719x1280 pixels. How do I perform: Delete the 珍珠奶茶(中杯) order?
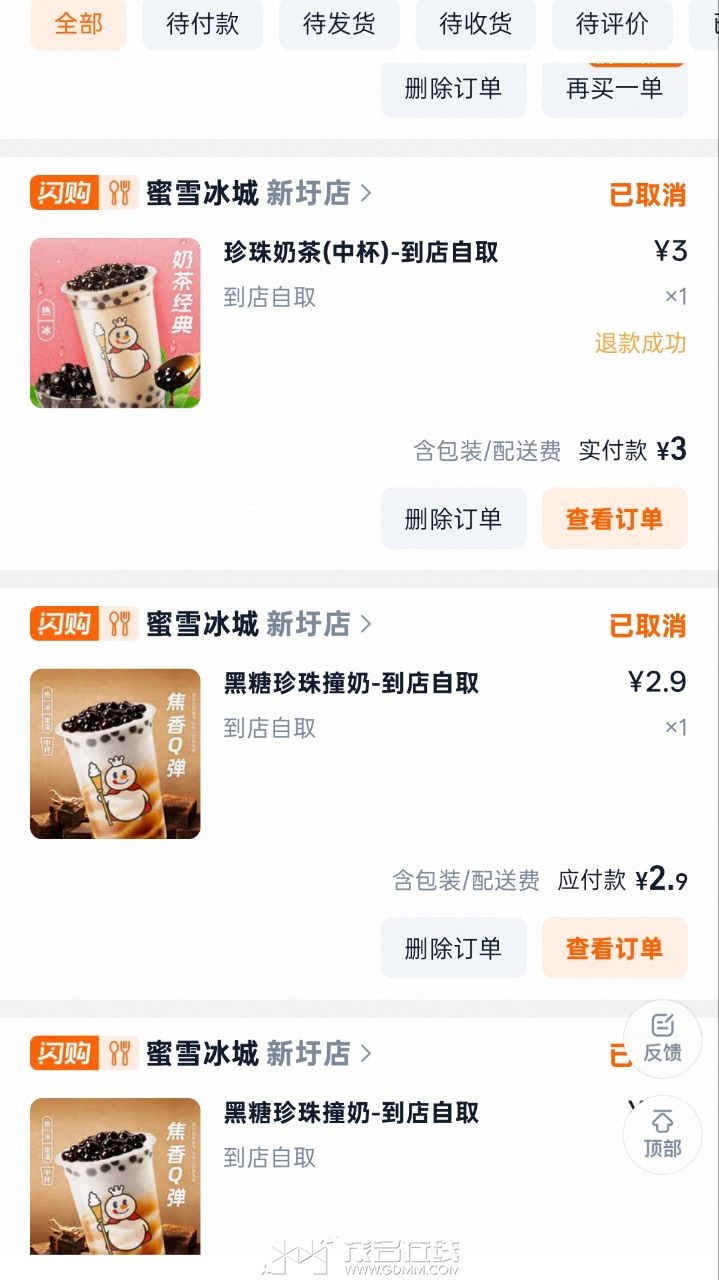[x=453, y=518]
